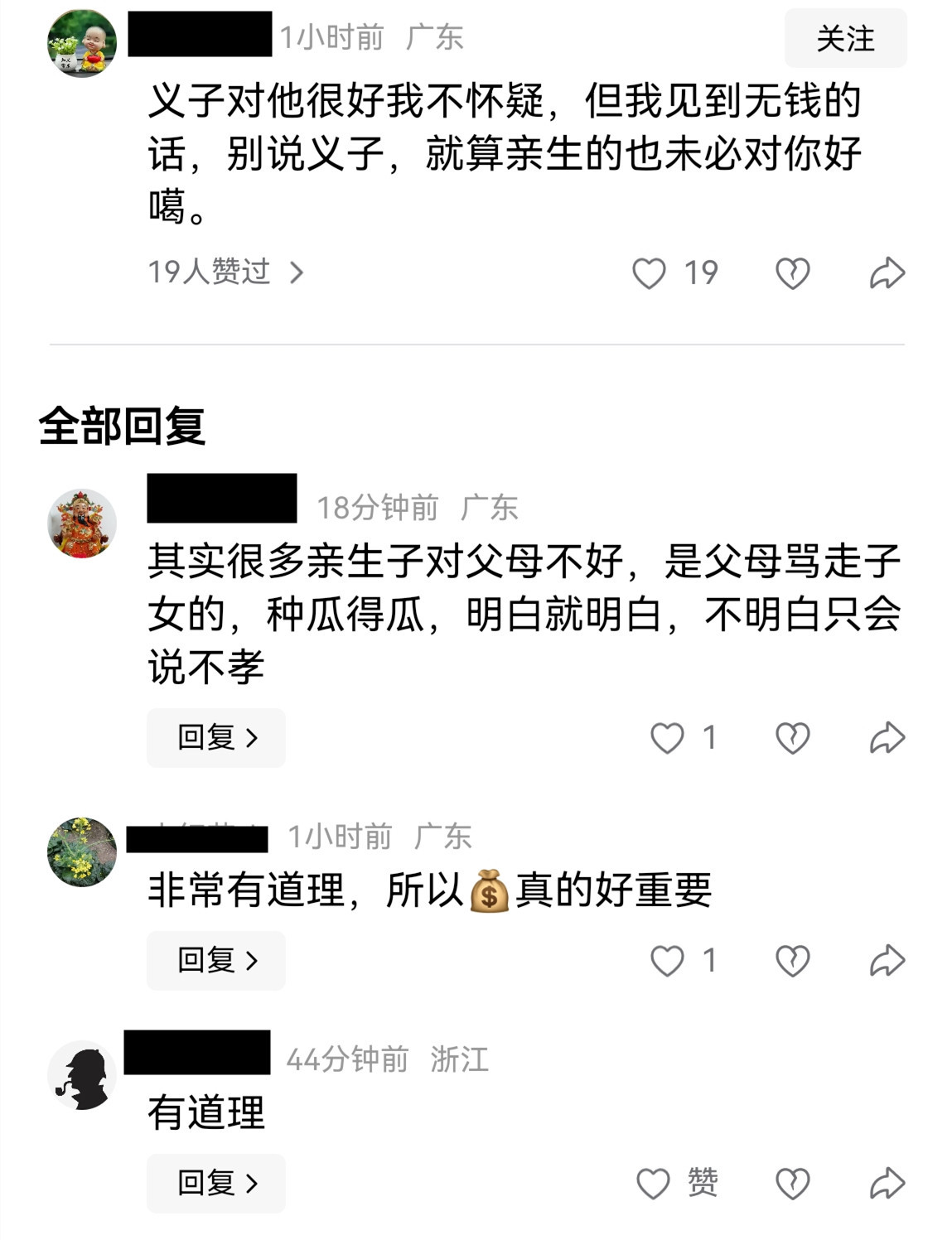Dislike the main comment about 义子
Viewport: 952px width, 1240px height.
click(x=792, y=273)
